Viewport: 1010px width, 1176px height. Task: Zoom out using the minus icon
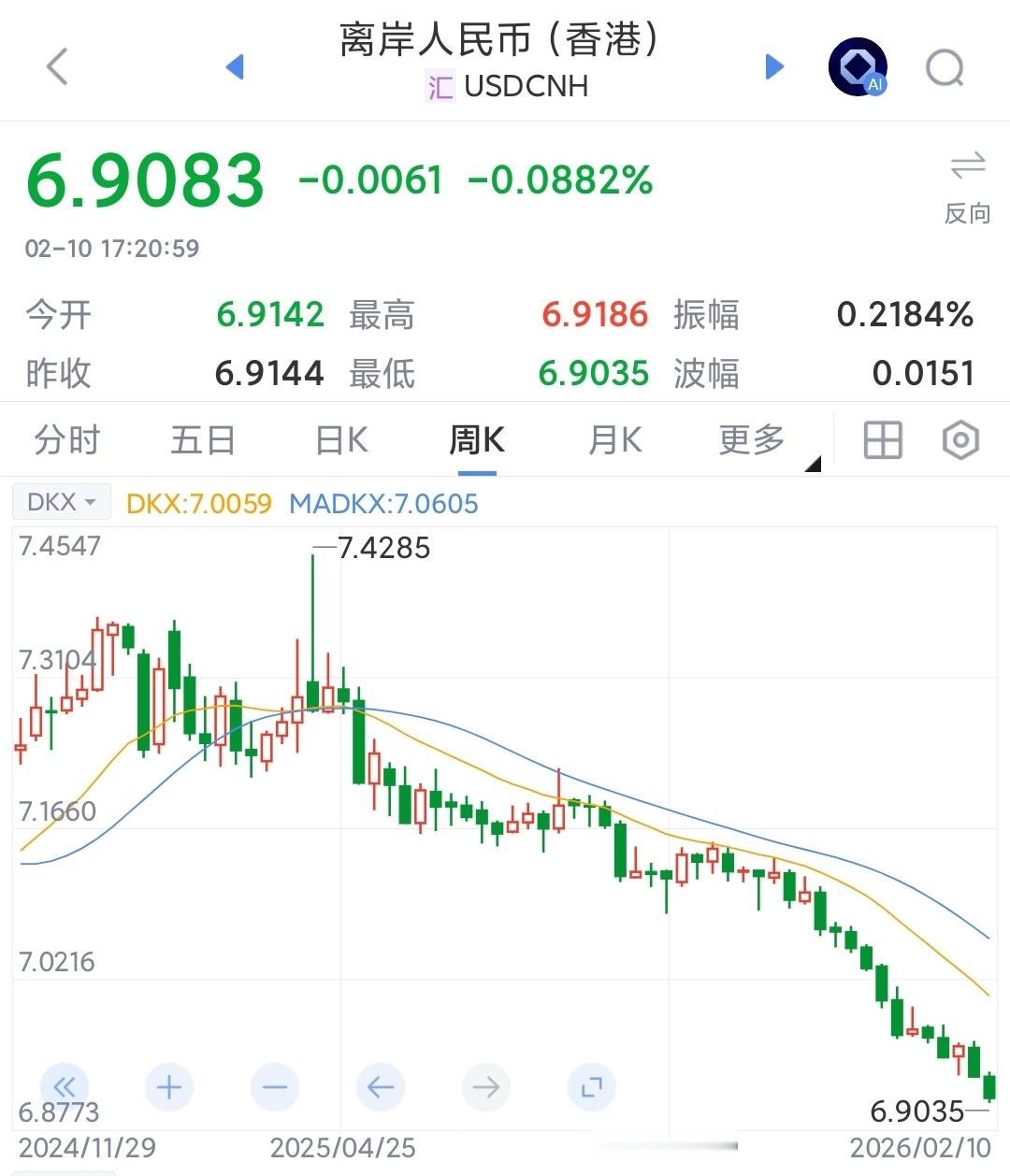(274, 1087)
